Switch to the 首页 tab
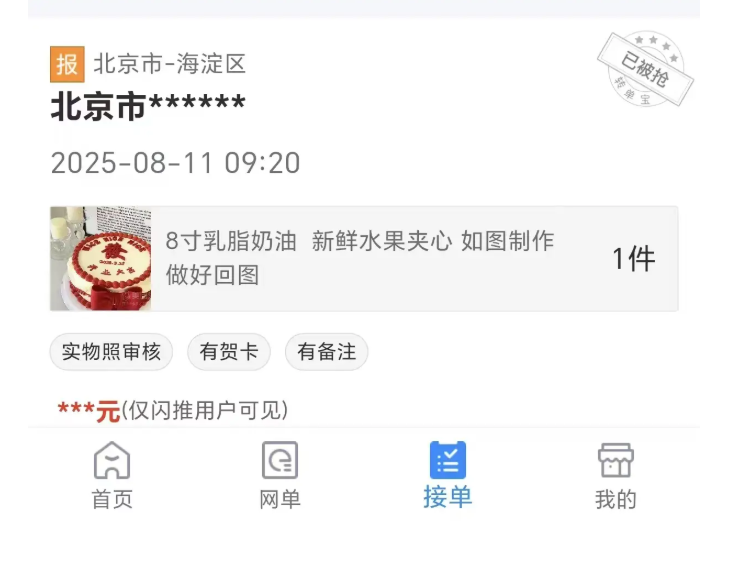 (x=112, y=475)
